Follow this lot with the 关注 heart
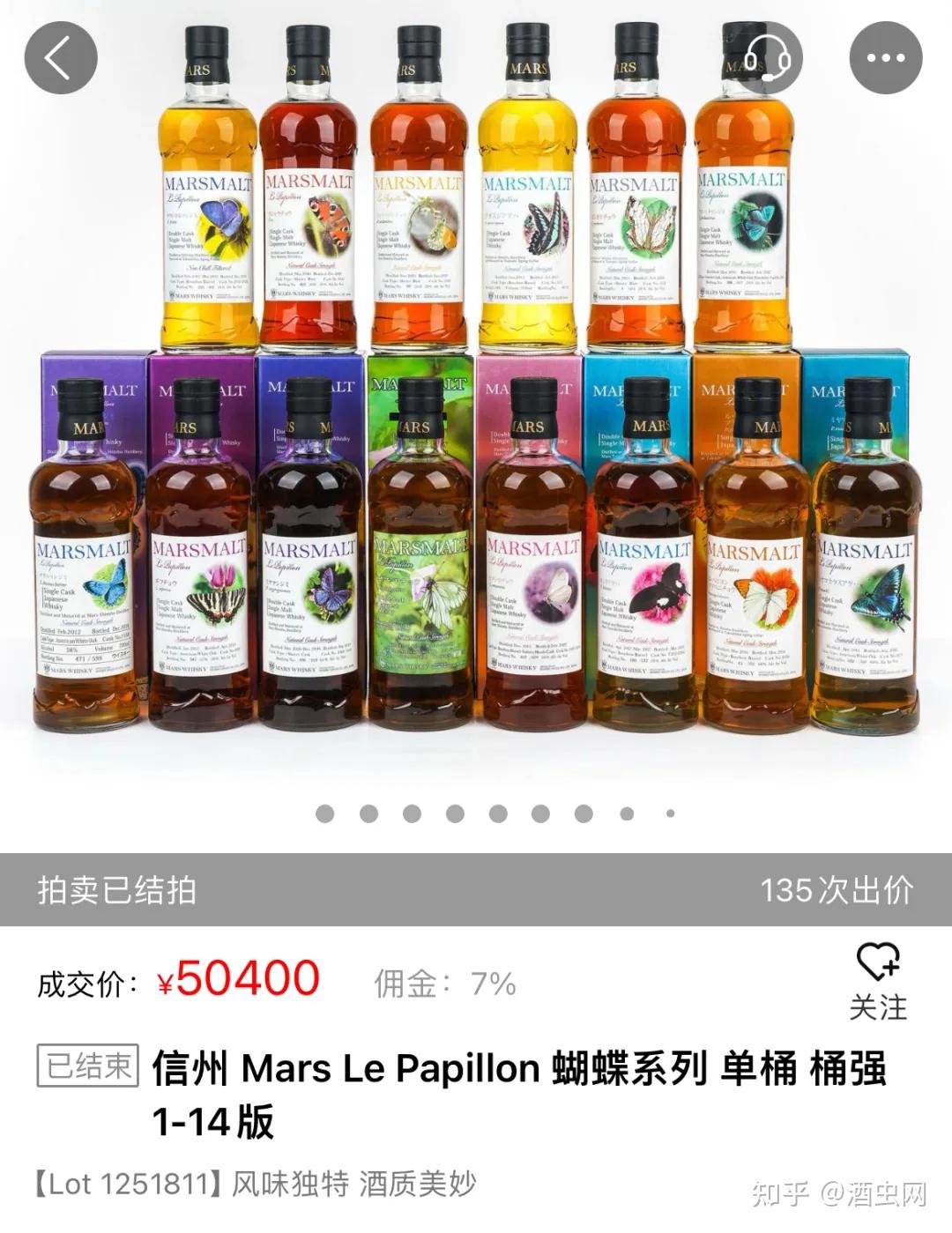The image size is (952, 1233). click(x=878, y=980)
